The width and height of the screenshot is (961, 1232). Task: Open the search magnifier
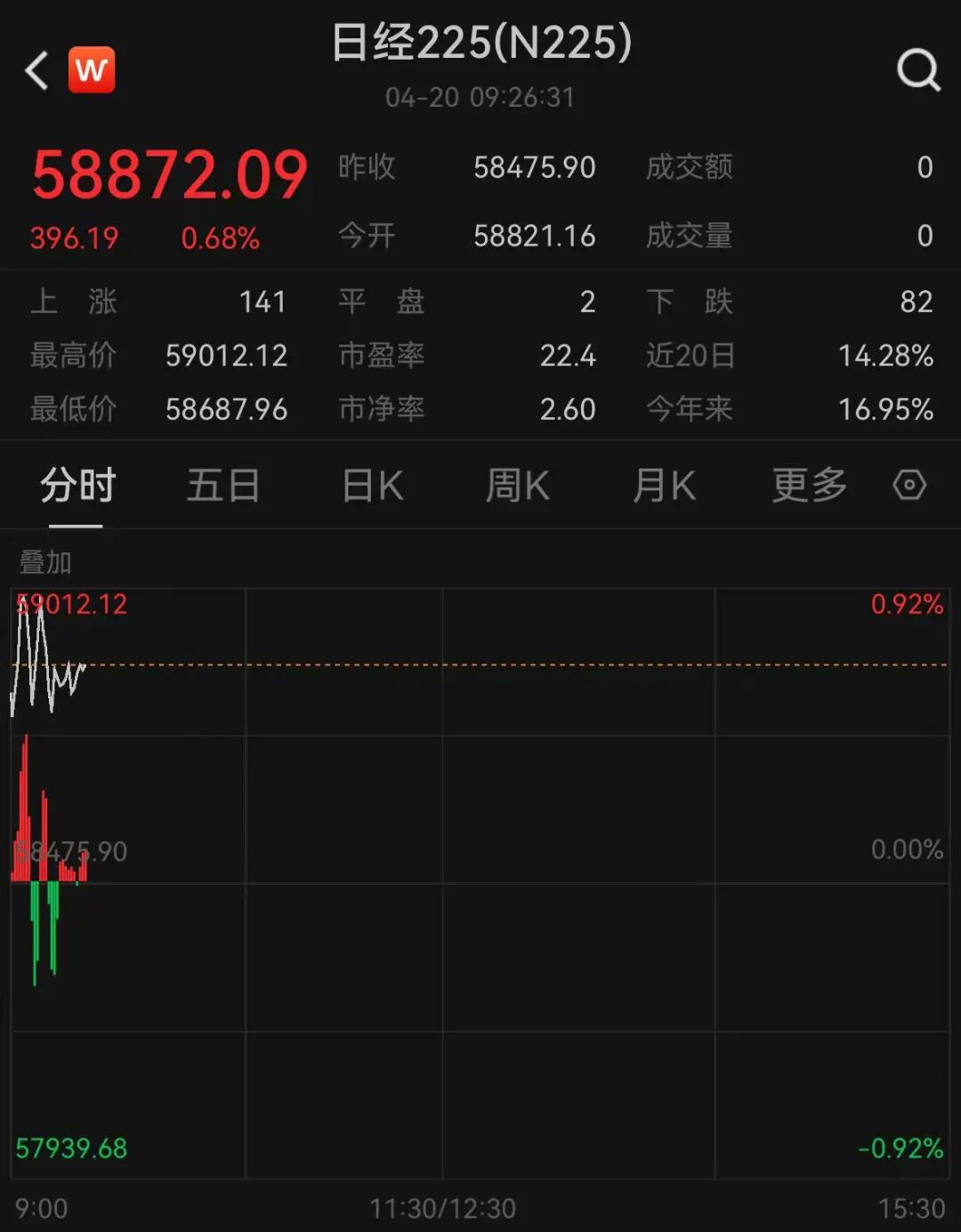[x=918, y=69]
